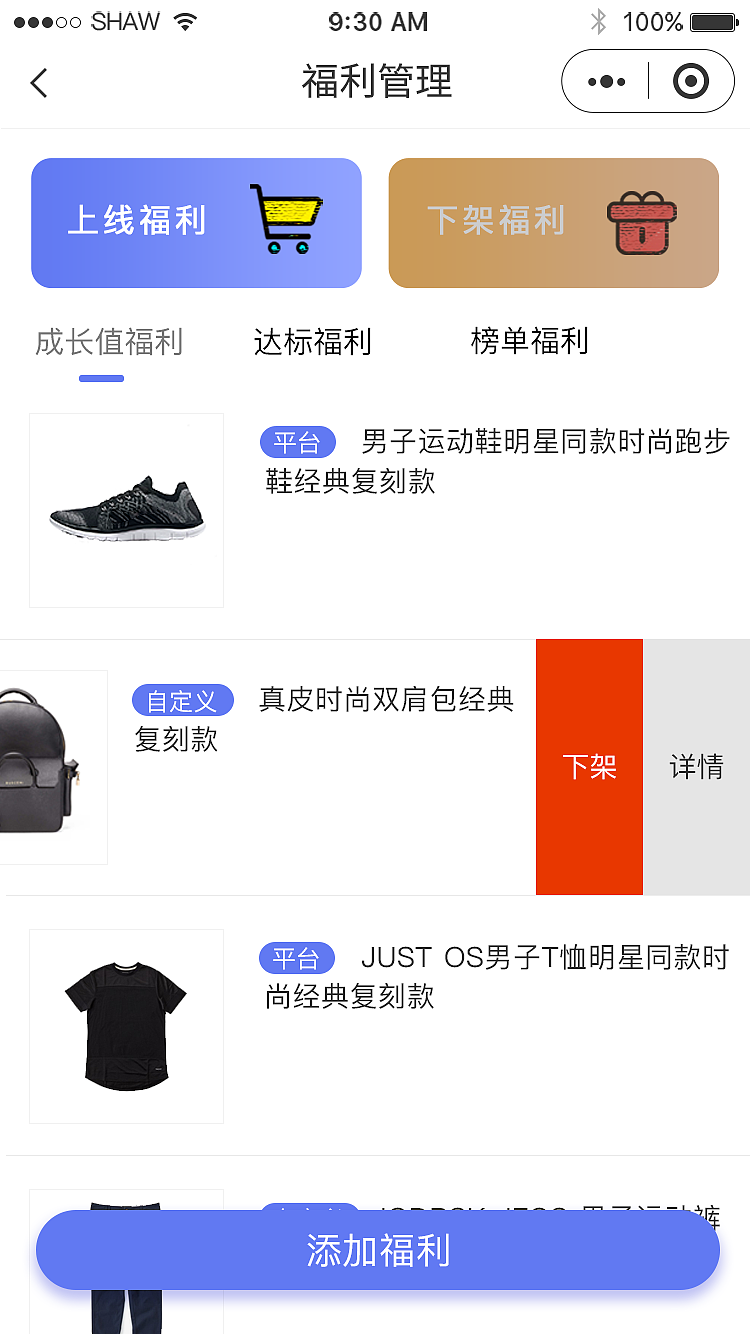
Task: Click the back arrow at top left
Action: [x=40, y=82]
